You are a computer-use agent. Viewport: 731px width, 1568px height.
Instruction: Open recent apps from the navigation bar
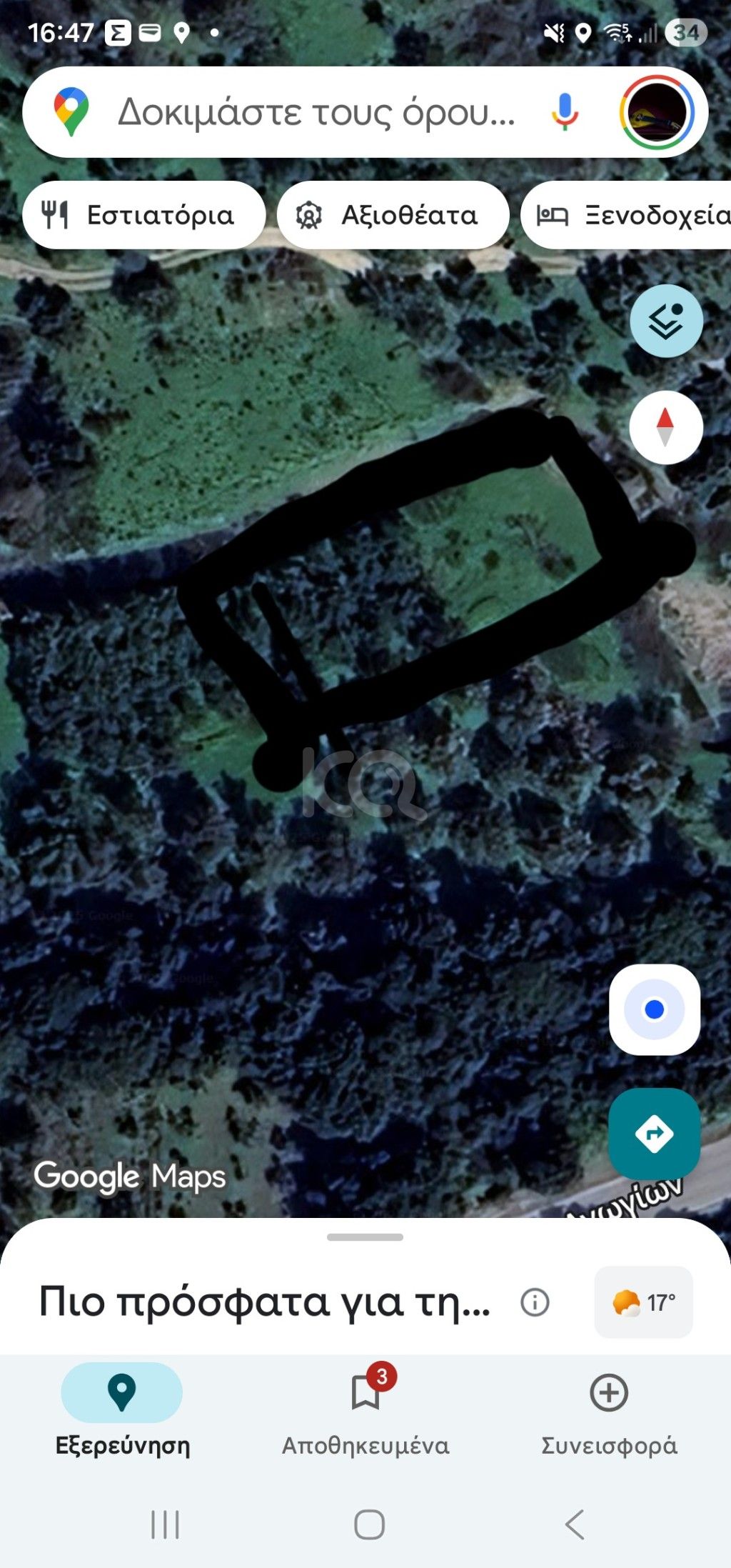coord(165,1524)
